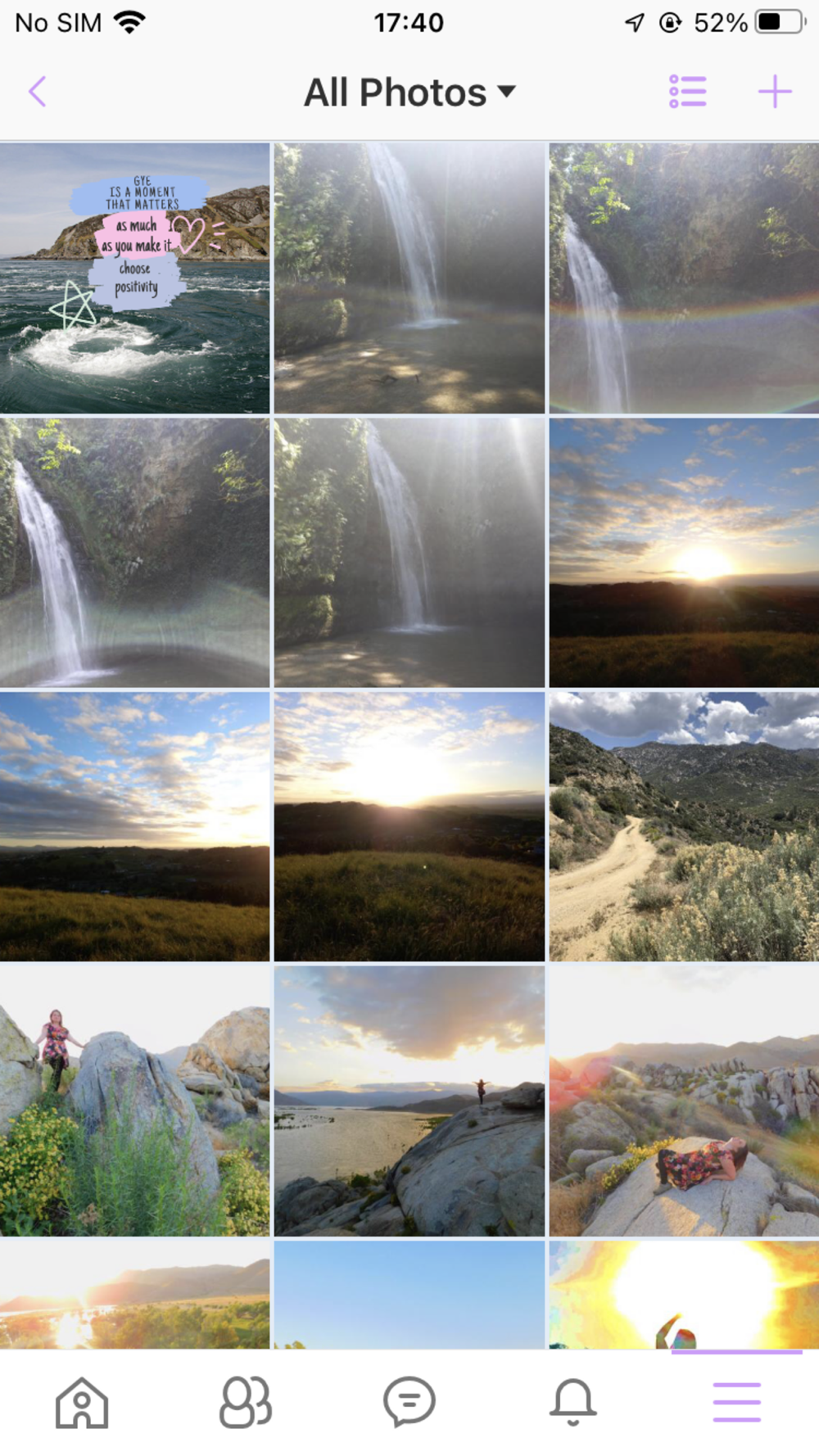This screenshot has width=819, height=1456.
Task: Switch to list view layout
Action: pos(687,92)
